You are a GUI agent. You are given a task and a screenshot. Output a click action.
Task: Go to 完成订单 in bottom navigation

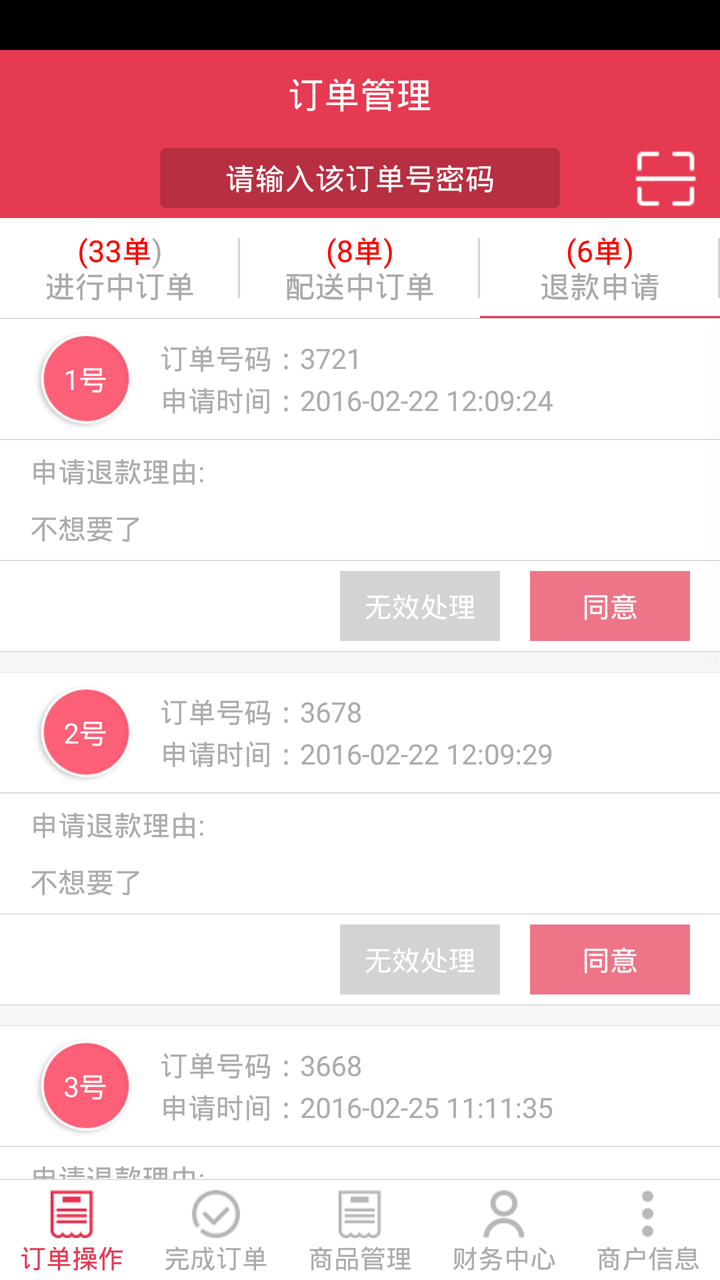(216, 1230)
